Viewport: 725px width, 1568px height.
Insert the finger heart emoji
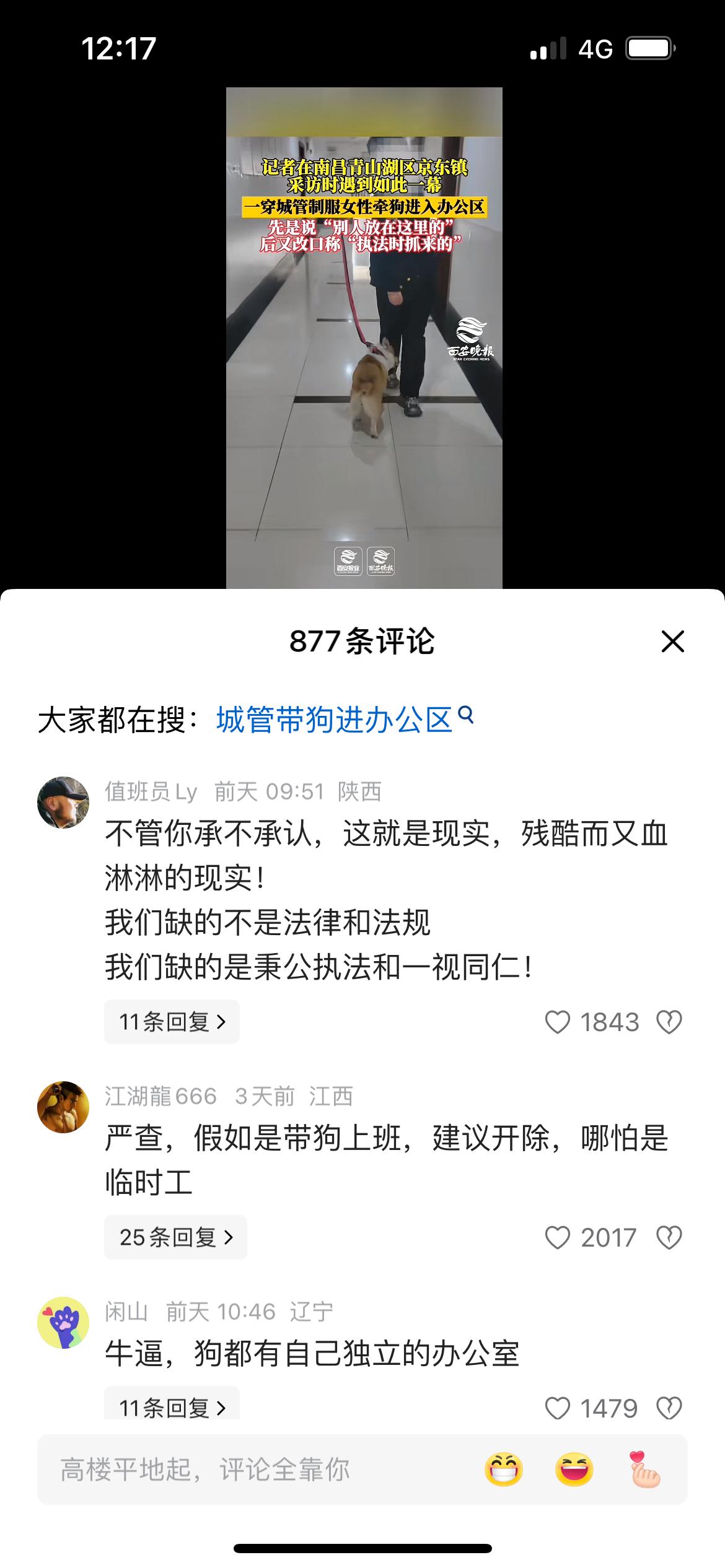pos(645,1470)
